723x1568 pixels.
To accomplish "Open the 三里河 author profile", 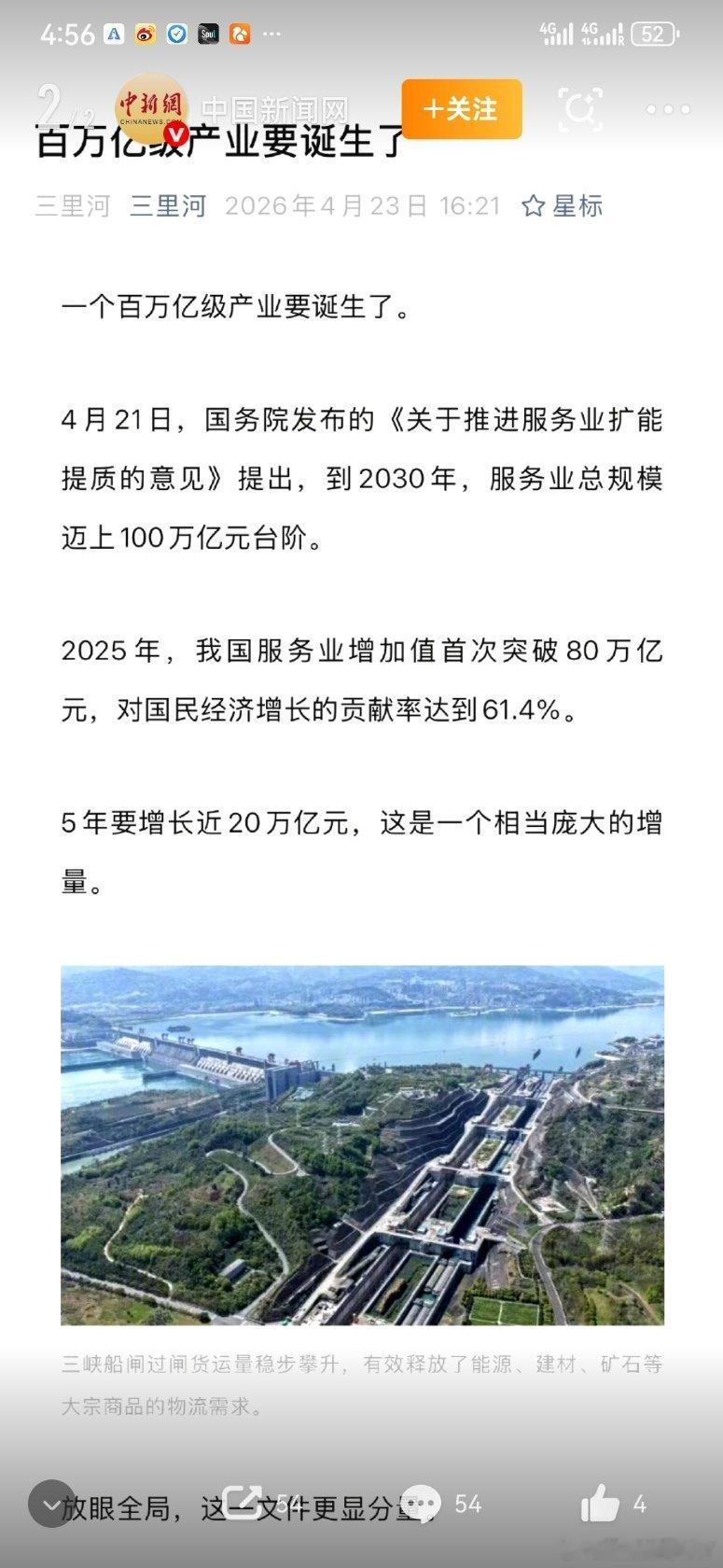I will click(169, 205).
